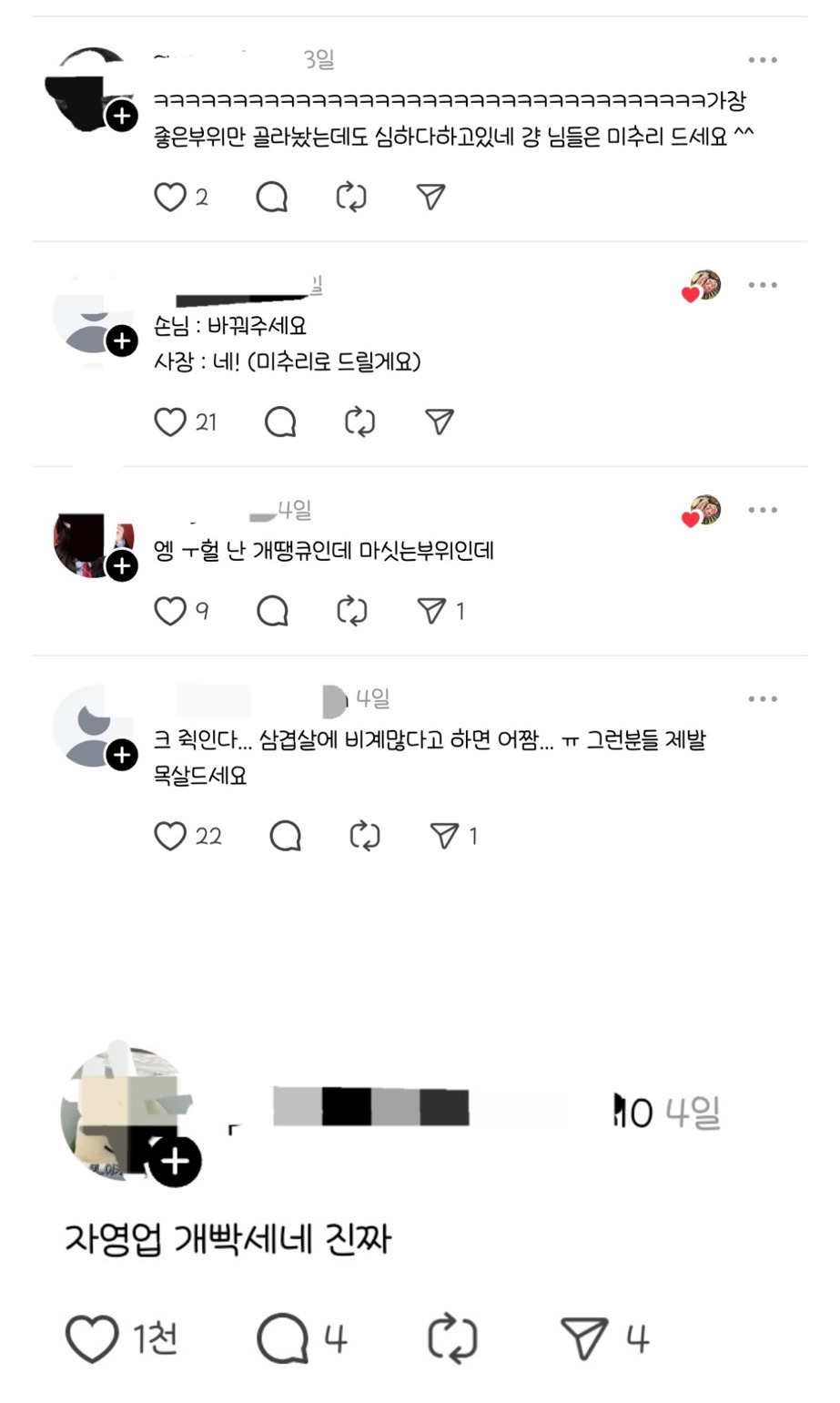Repost the comment mentioning 개땡큐
This screenshot has width=840, height=1403.
(350, 611)
